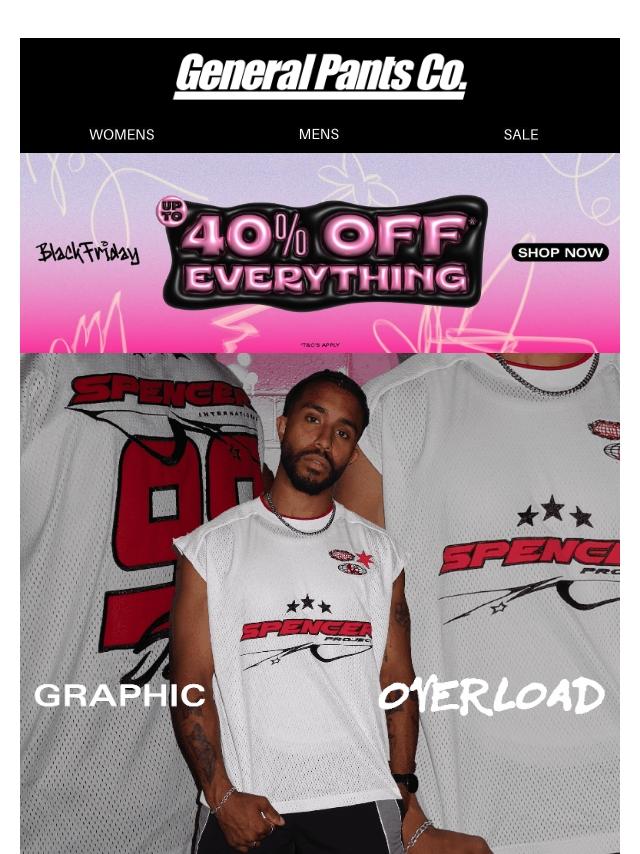
Task: Tap the SHOP NOW button
Action: (x=560, y=253)
